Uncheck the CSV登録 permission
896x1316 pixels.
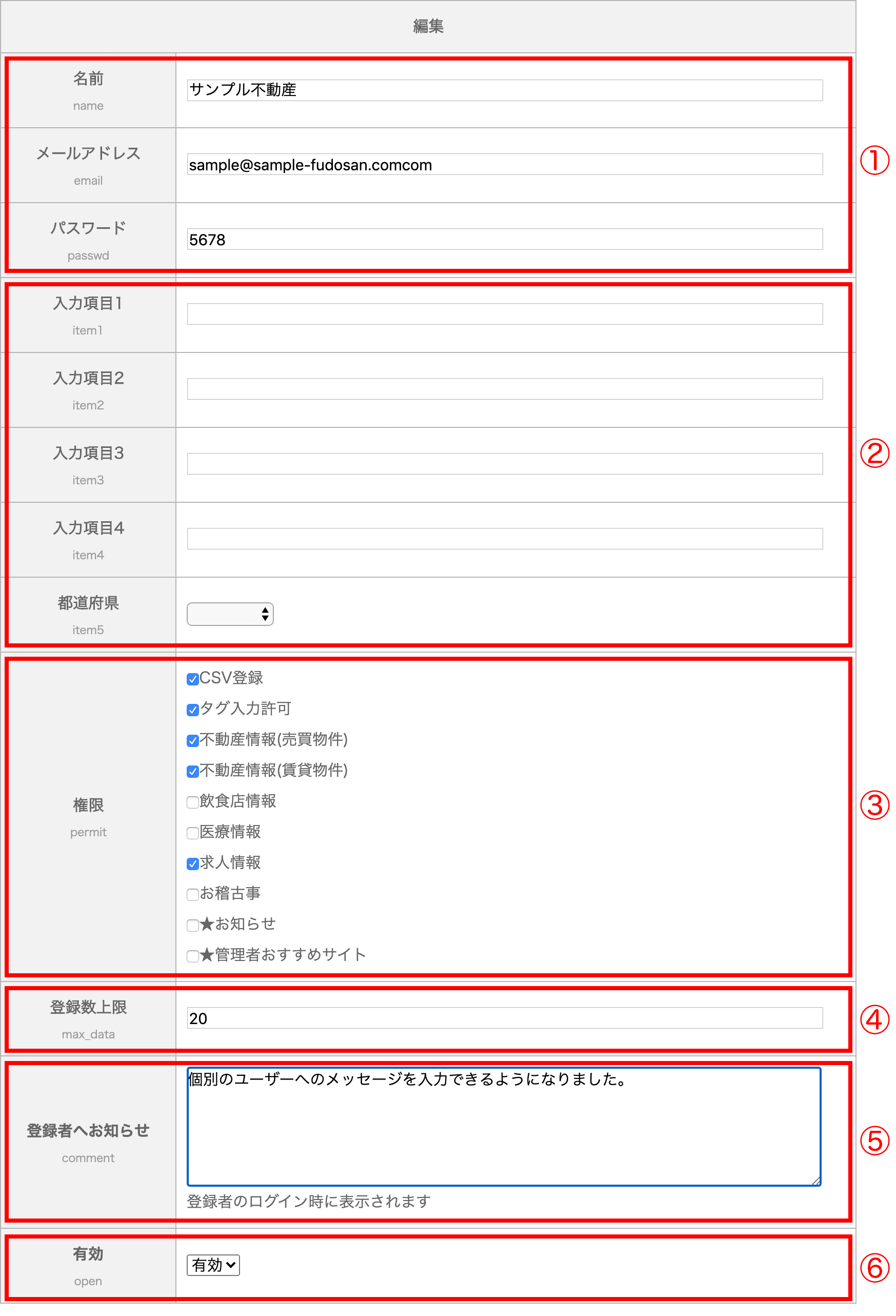point(192,679)
